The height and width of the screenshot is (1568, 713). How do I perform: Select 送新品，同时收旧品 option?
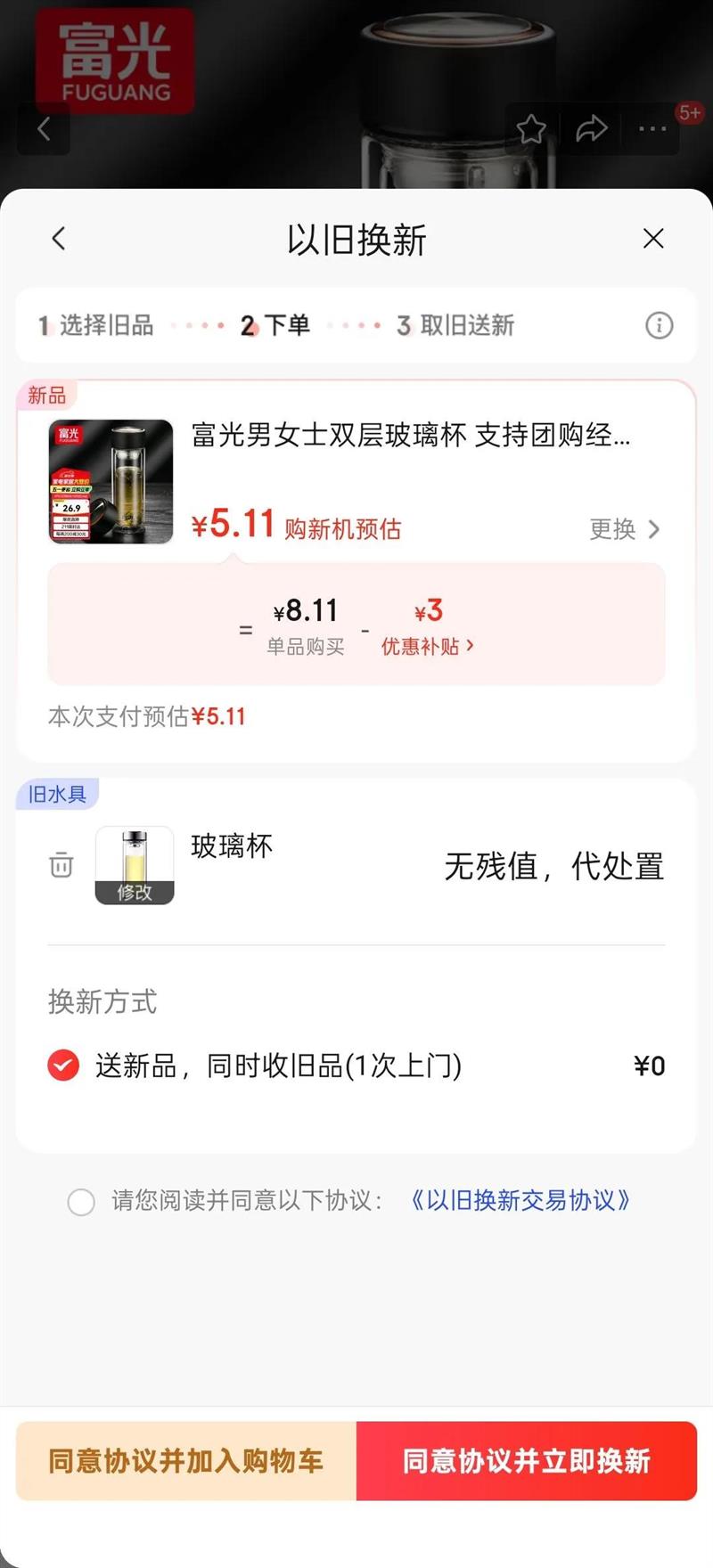(x=63, y=1065)
